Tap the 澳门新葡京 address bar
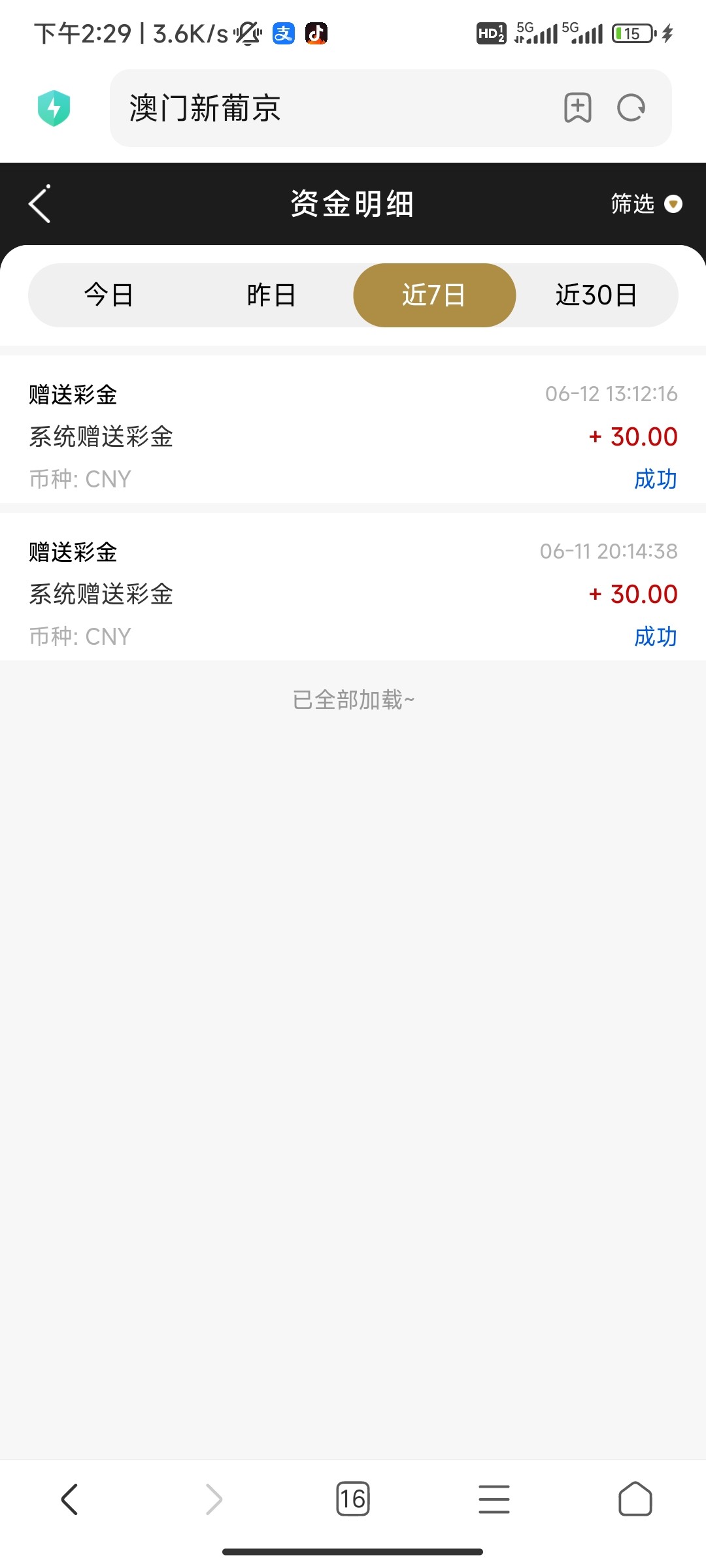Viewport: 706px width, 1568px height. click(x=327, y=108)
